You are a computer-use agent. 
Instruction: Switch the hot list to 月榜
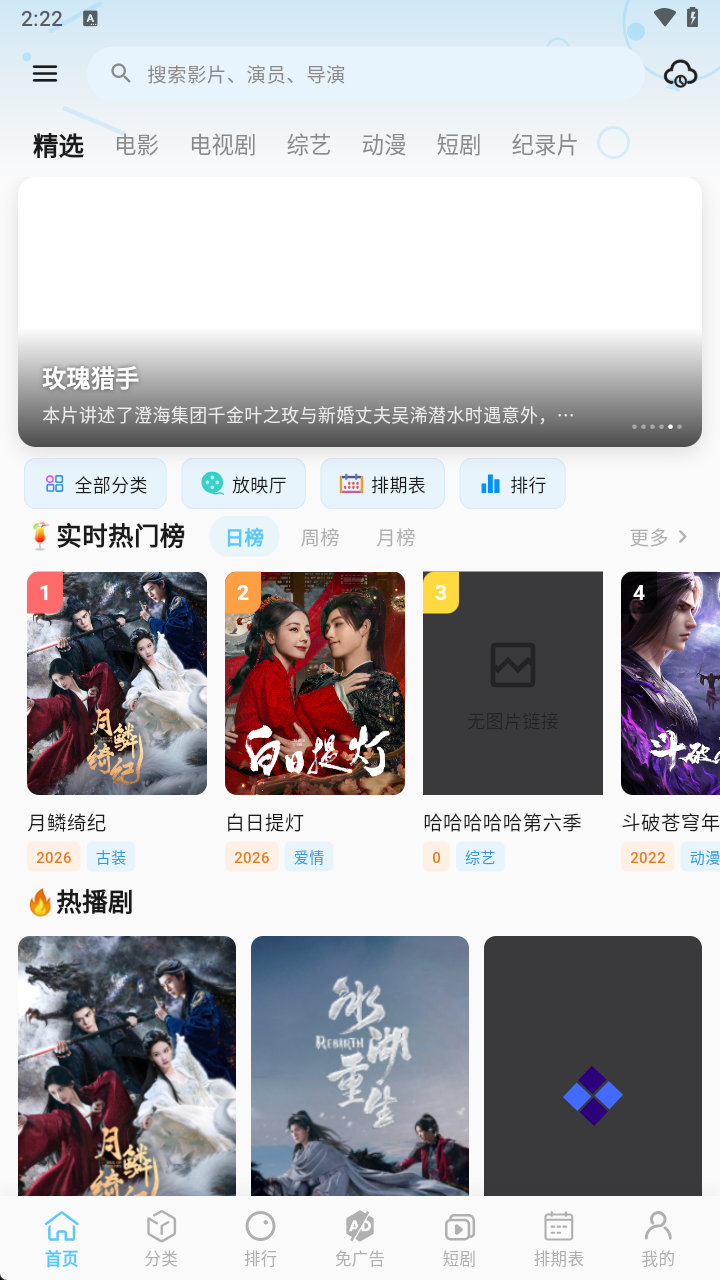395,537
